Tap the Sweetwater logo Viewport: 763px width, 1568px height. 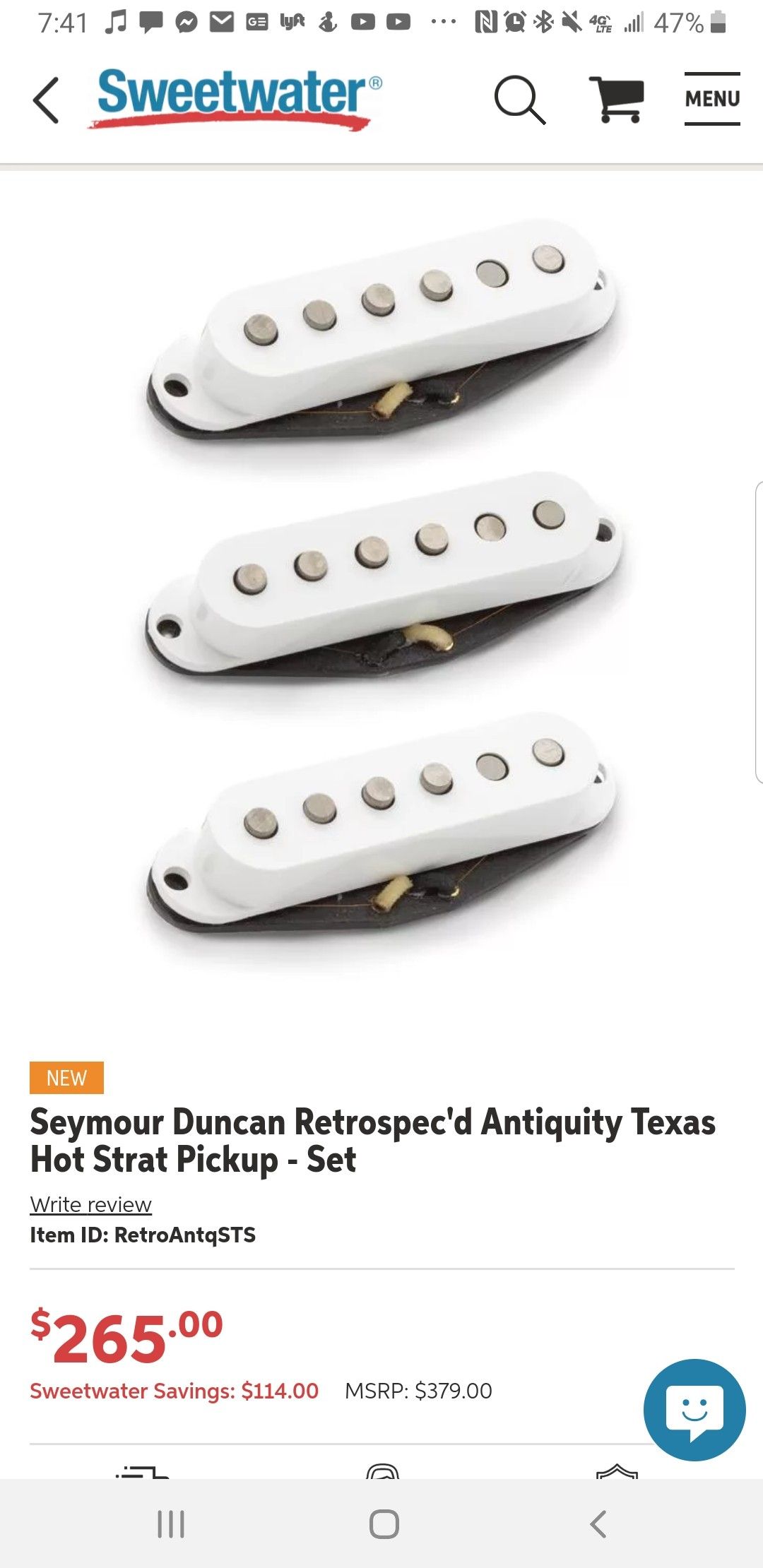point(233,99)
